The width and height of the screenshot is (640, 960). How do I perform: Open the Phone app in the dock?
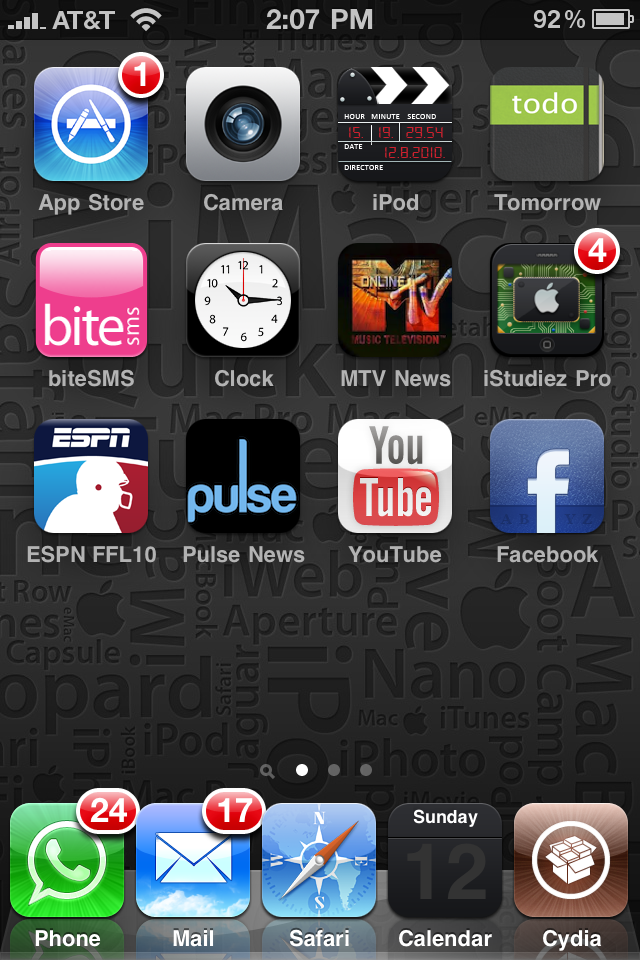tap(67, 860)
